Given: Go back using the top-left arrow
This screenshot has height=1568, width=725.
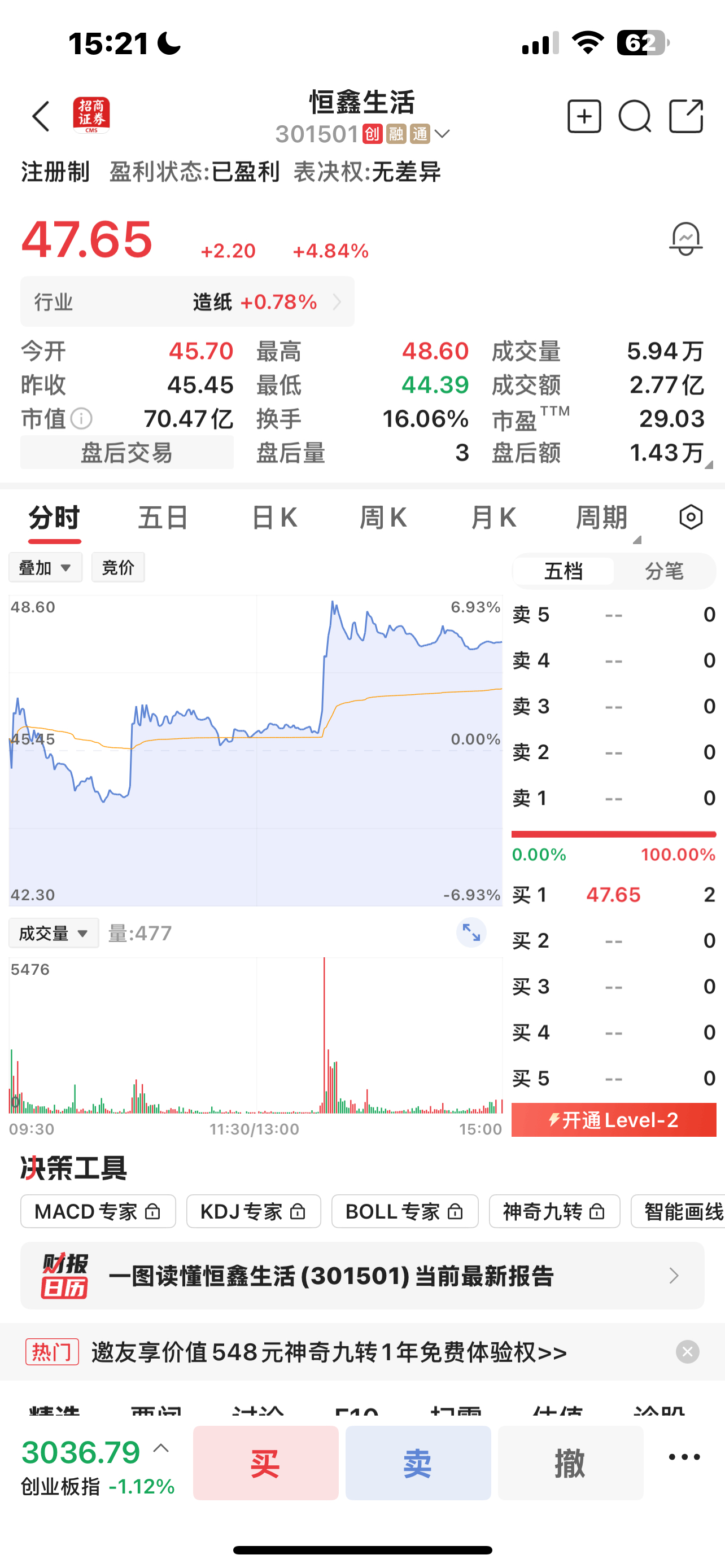Looking at the screenshot, I should pos(41,116).
